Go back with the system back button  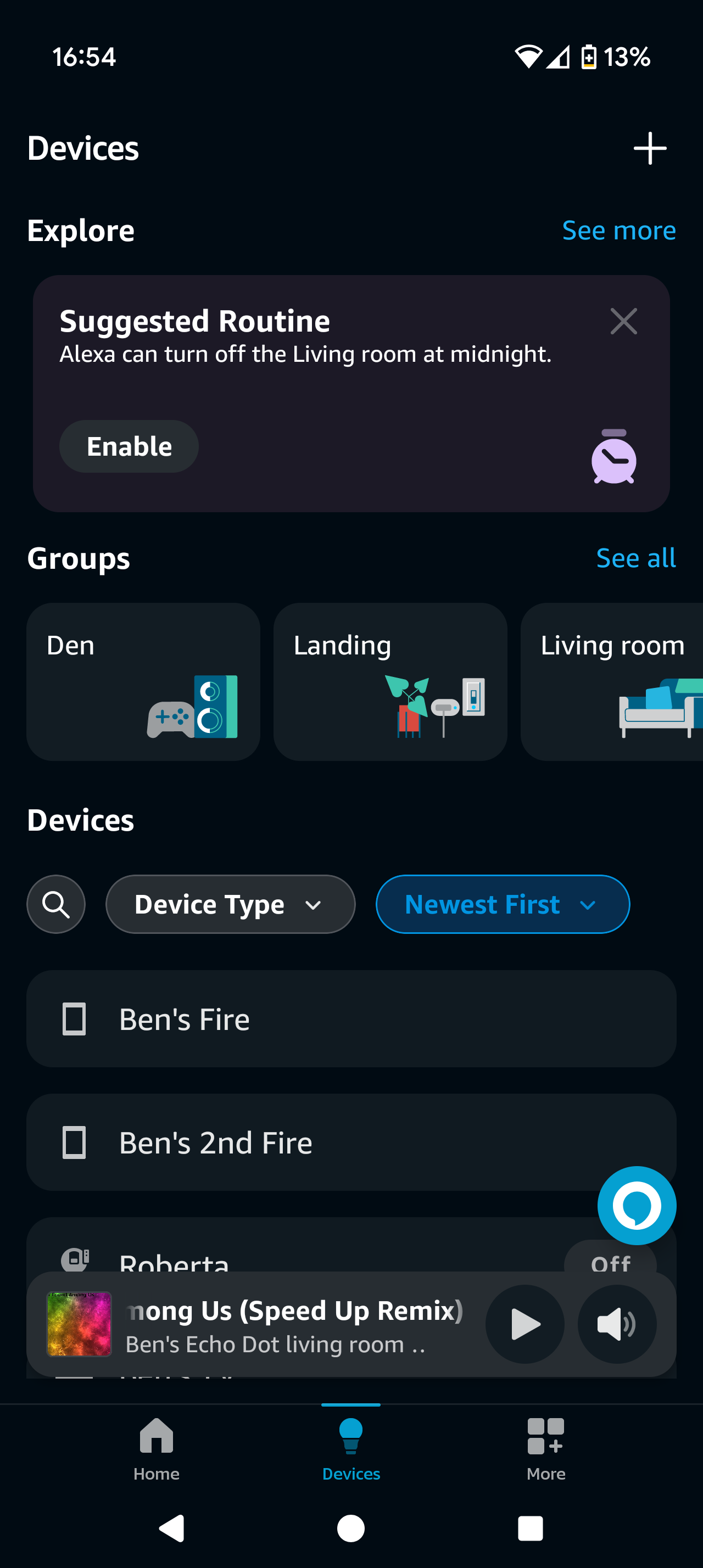point(172,1528)
